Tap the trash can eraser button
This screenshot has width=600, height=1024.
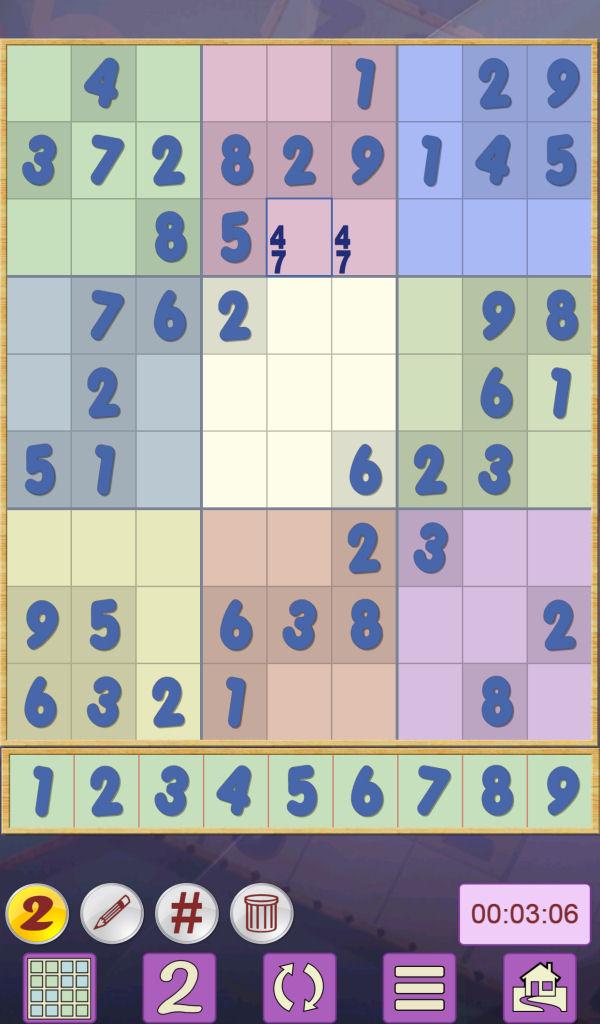(x=262, y=913)
